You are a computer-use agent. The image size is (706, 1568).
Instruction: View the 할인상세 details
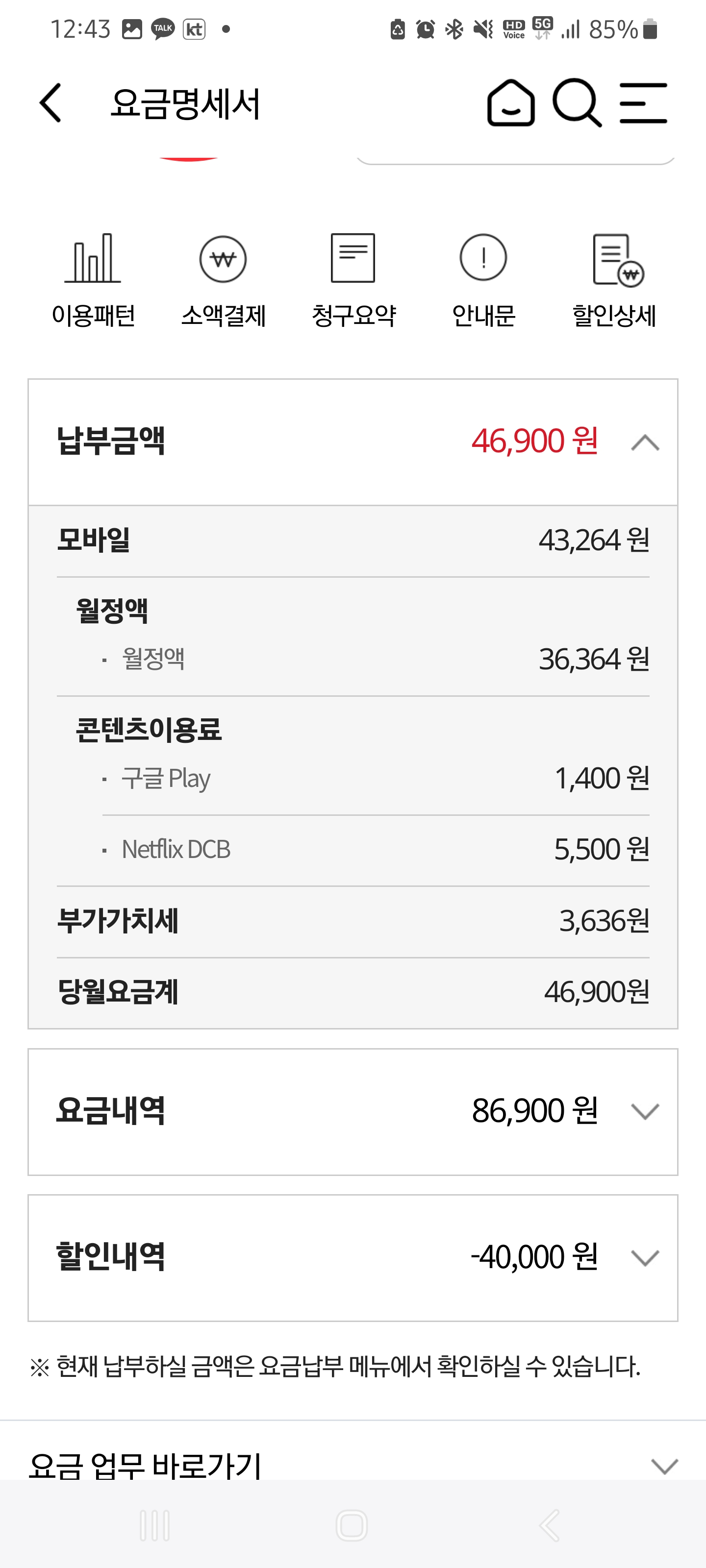[x=614, y=280]
